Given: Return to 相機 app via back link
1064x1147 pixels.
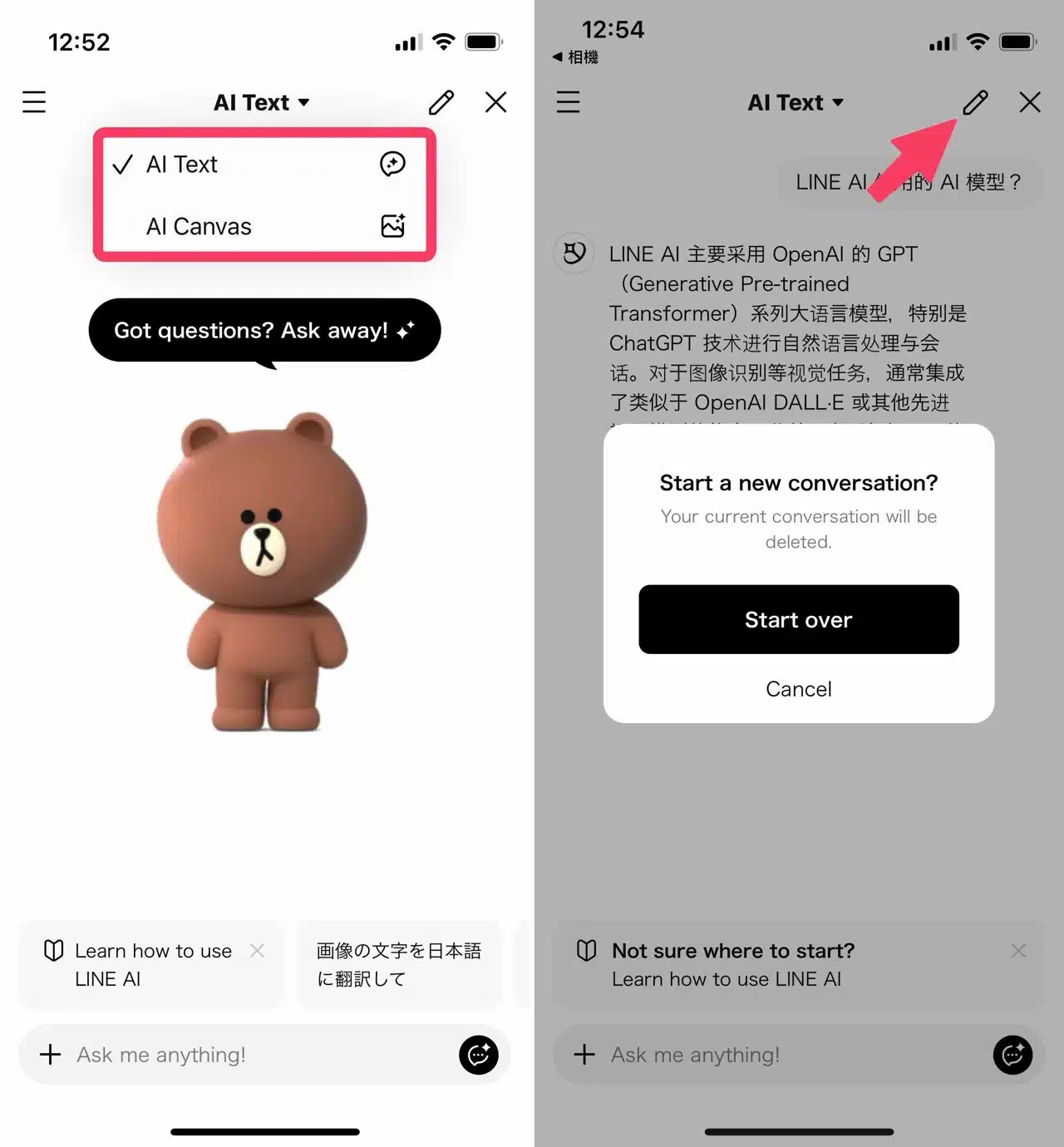Looking at the screenshot, I should coord(576,57).
